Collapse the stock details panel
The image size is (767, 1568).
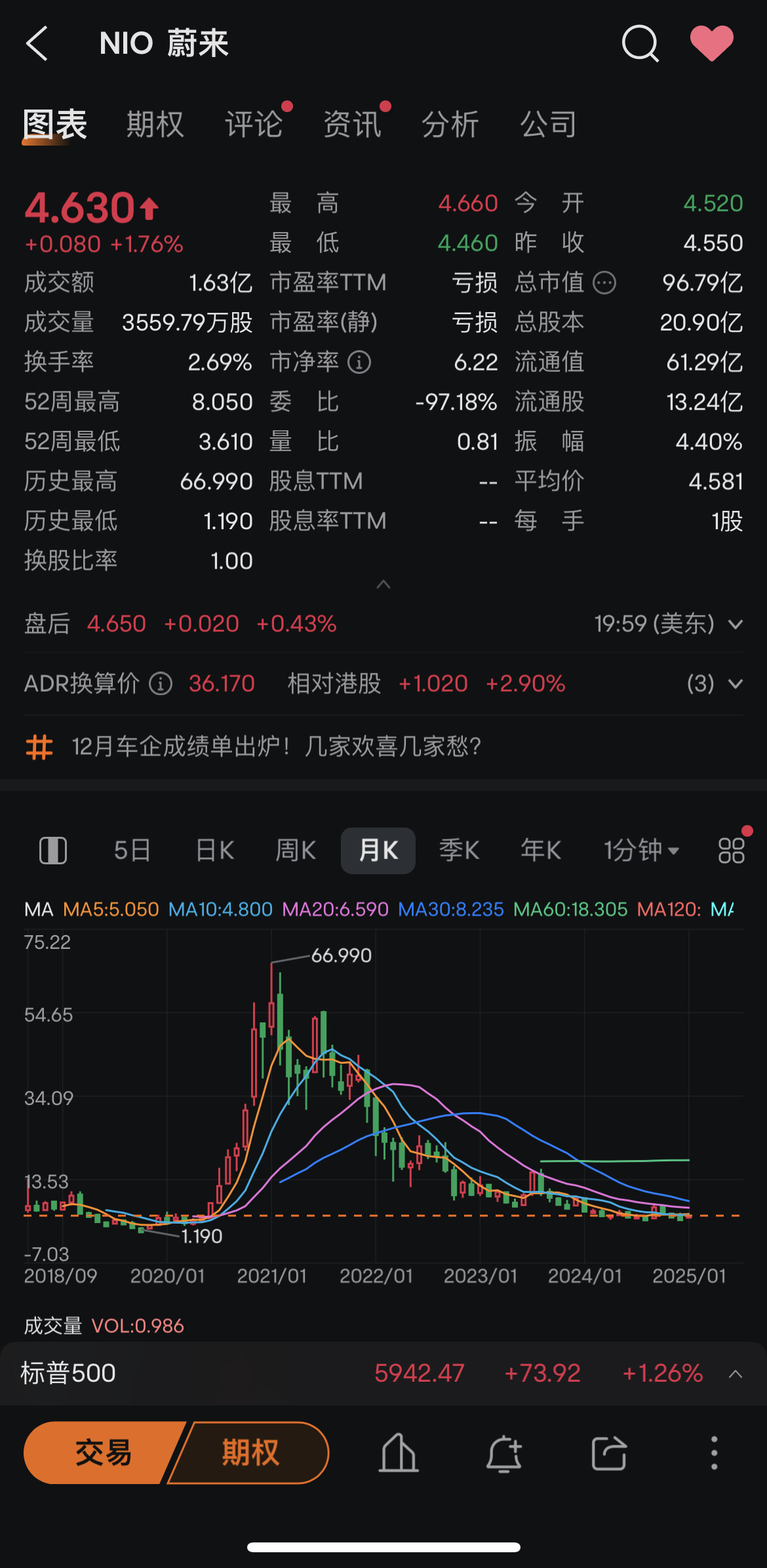tap(383, 584)
